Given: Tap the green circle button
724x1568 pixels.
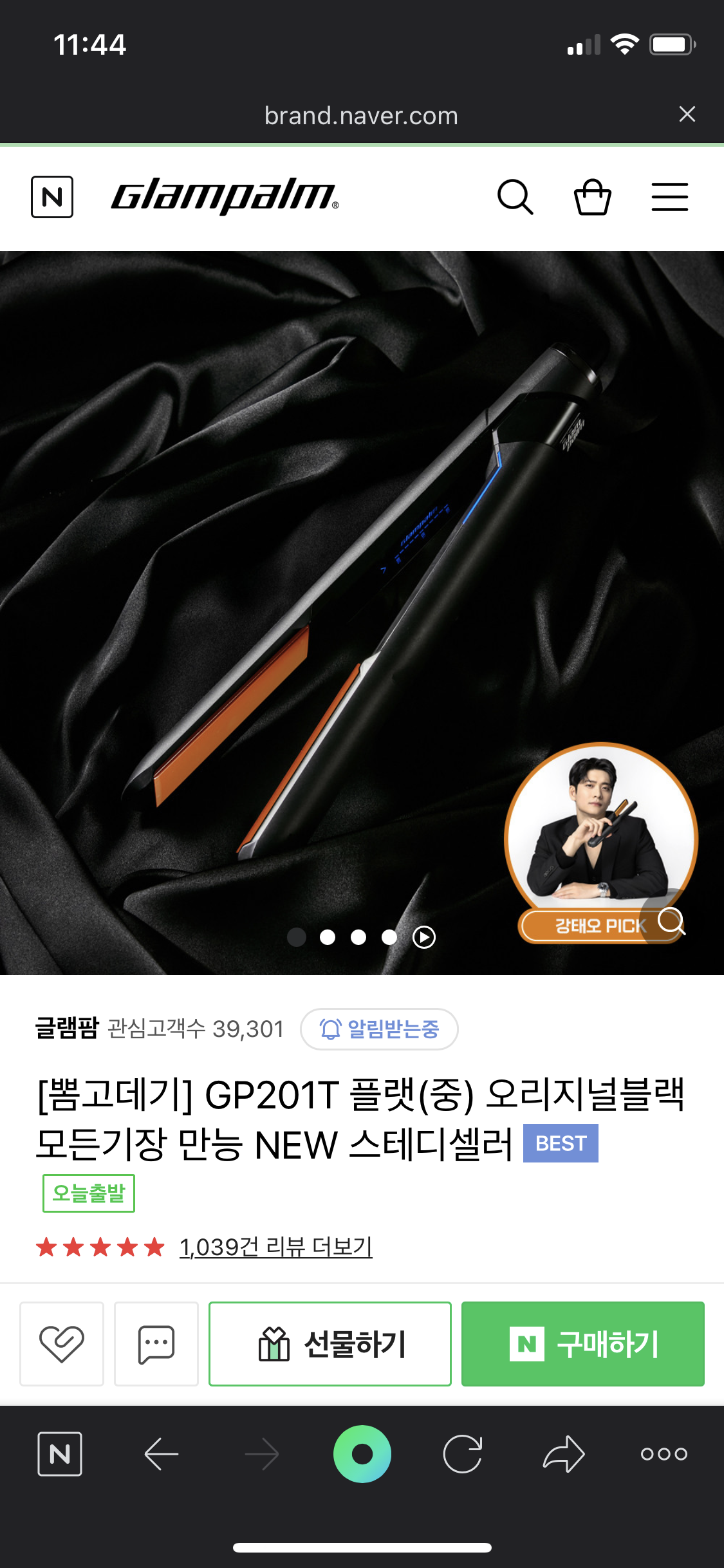Looking at the screenshot, I should [362, 1454].
